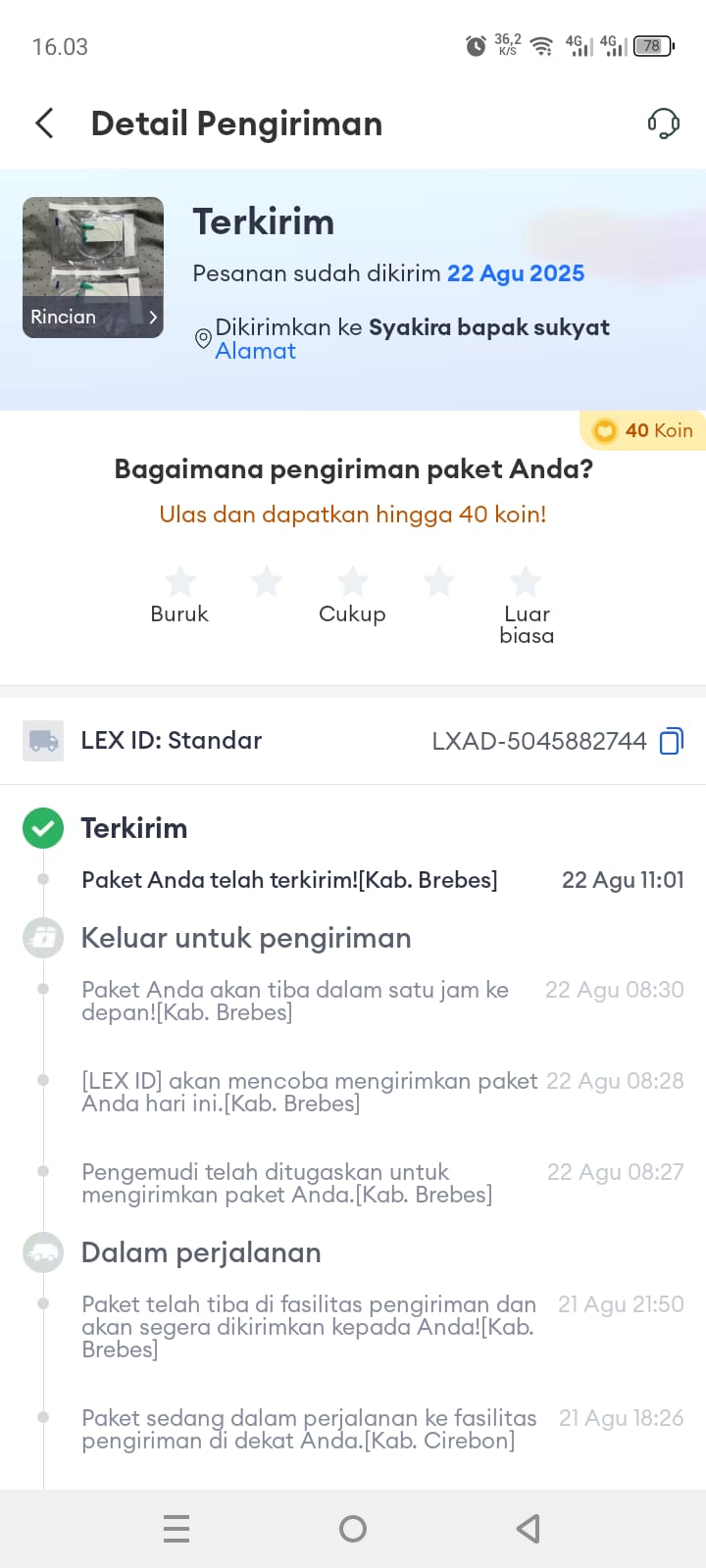
Task: Give the delivery a four-star rating
Action: coord(439,581)
